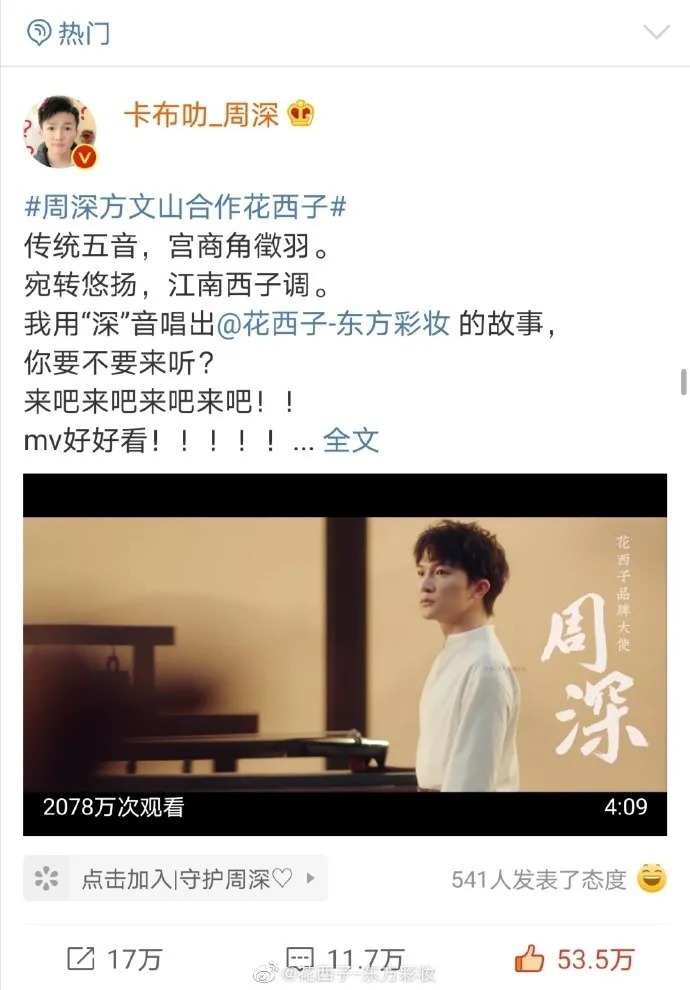Screen dimensions: 690x990
Task: Open the top chevron dropdown menu
Action: pyautogui.click(x=655, y=32)
